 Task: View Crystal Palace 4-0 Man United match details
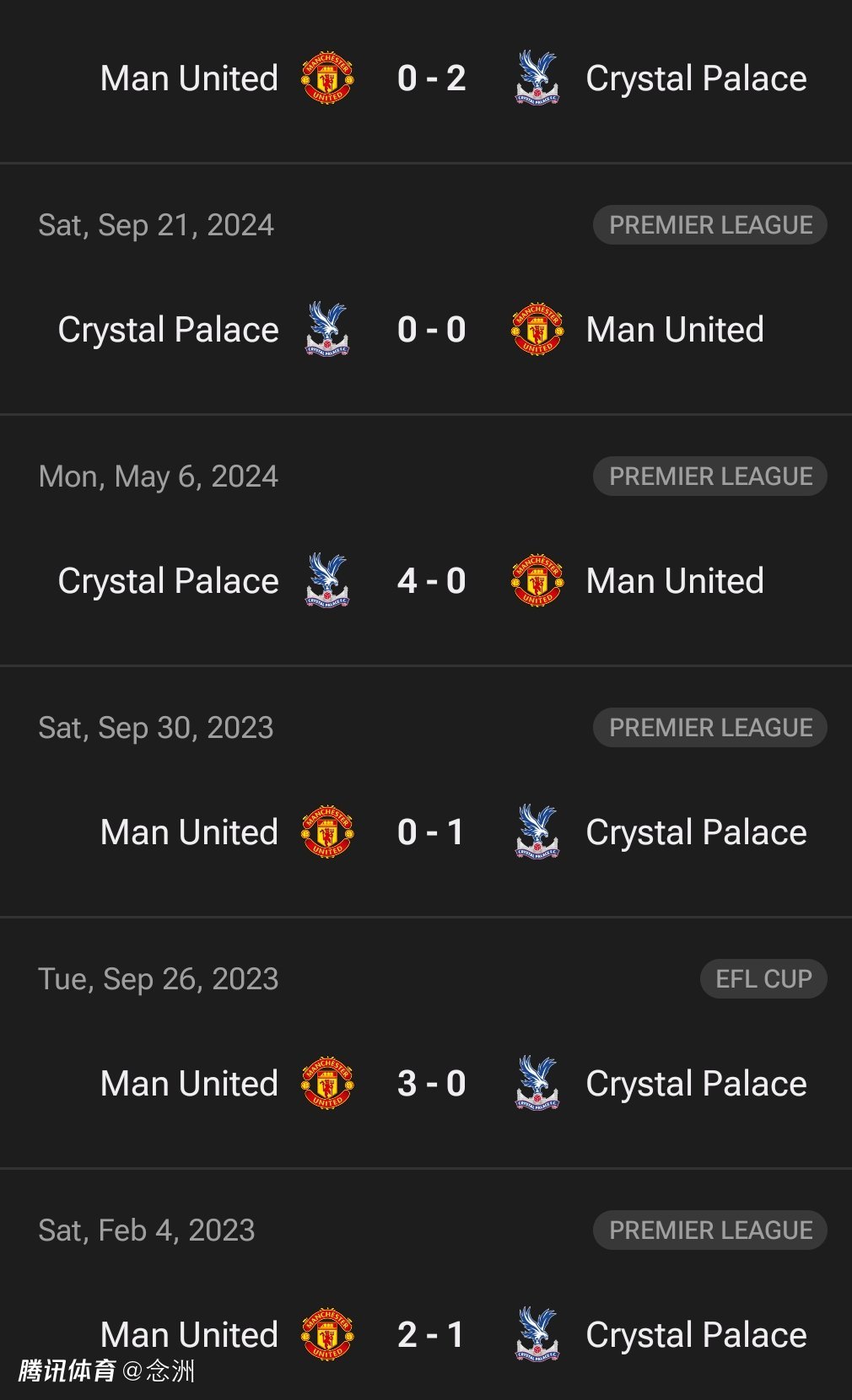click(x=431, y=581)
